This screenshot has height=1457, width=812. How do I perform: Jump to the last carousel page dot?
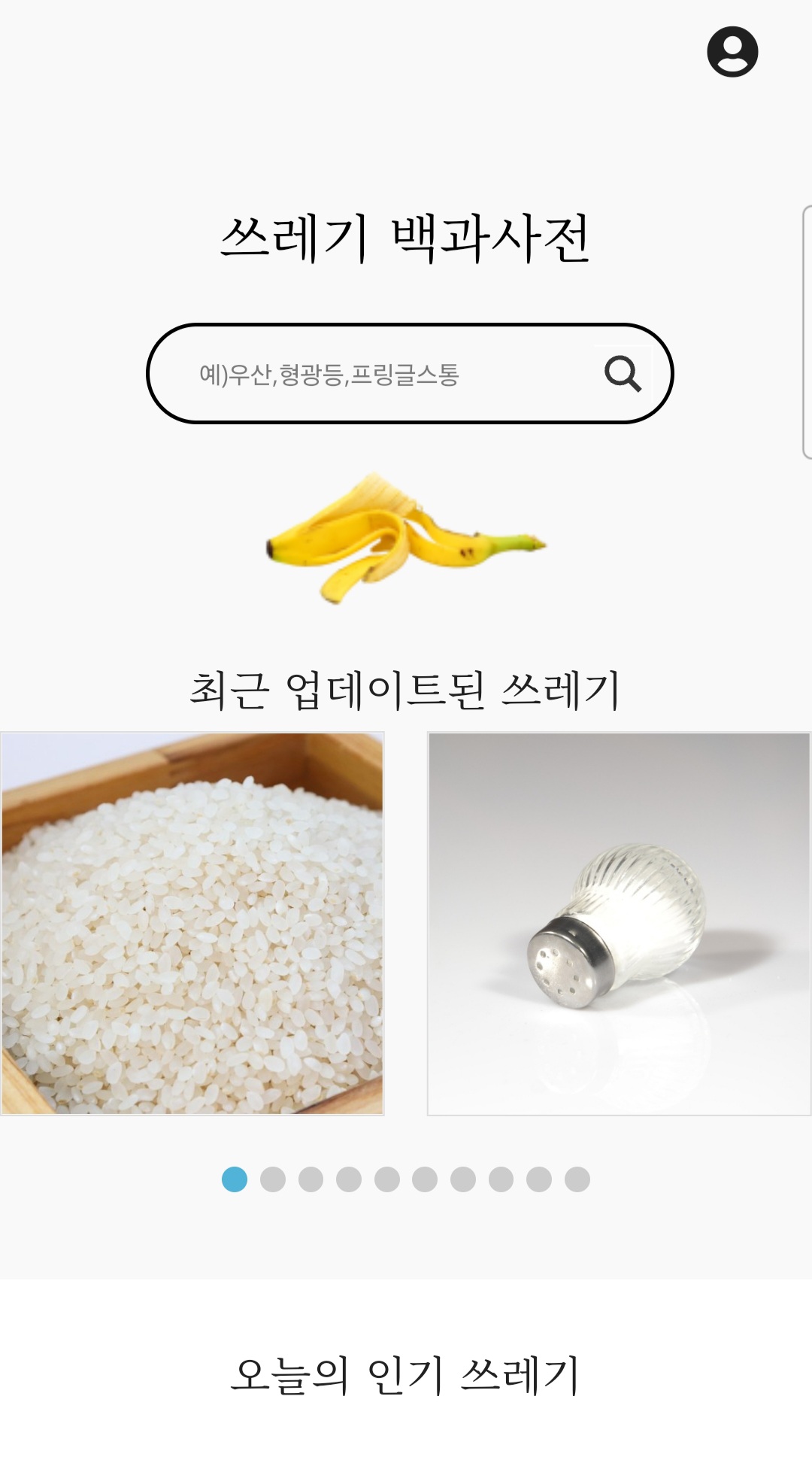[x=577, y=1179]
